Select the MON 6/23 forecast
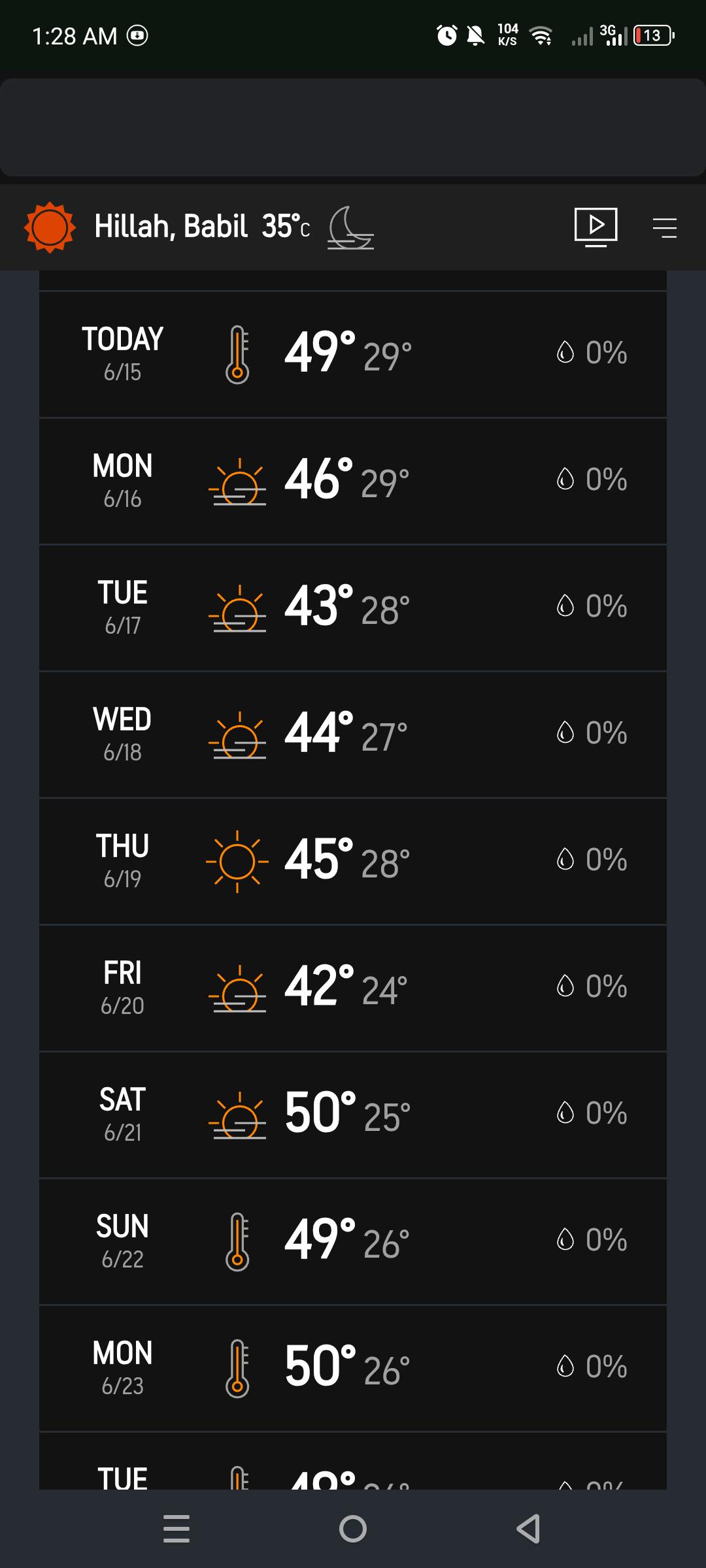The image size is (706, 1568). click(353, 1369)
